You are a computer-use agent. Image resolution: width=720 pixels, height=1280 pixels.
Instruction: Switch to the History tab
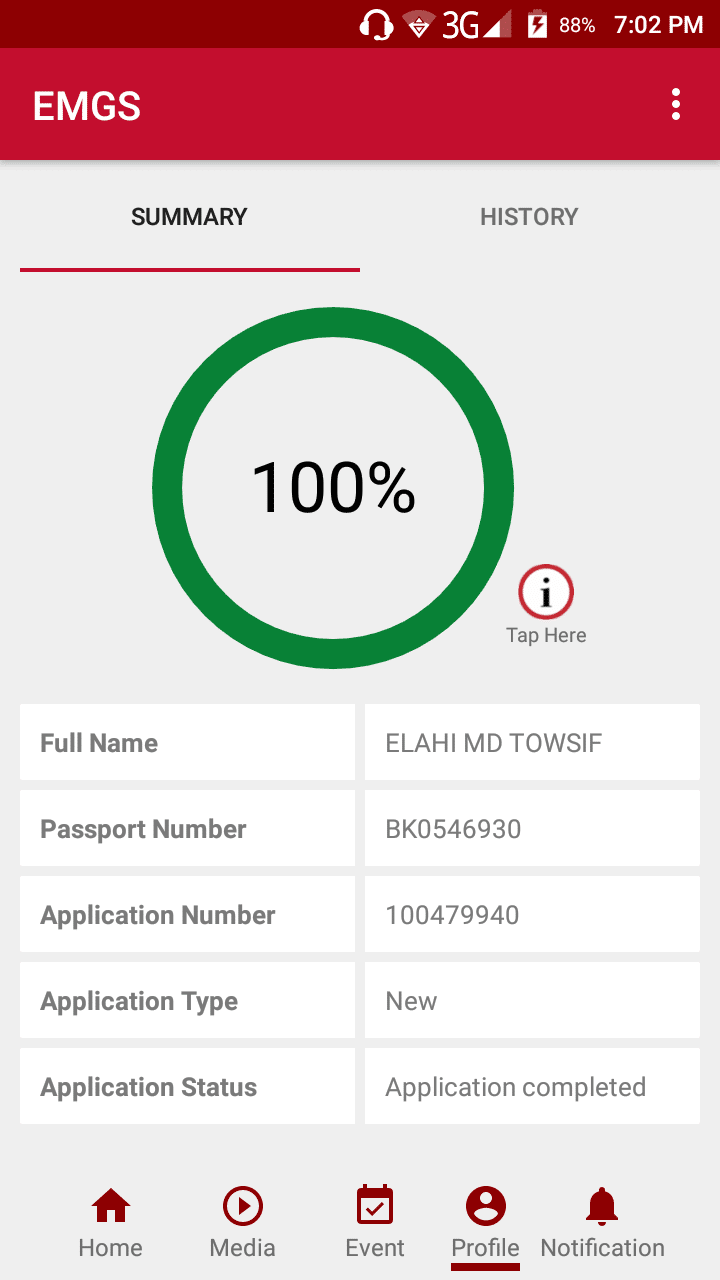pyautogui.click(x=529, y=217)
